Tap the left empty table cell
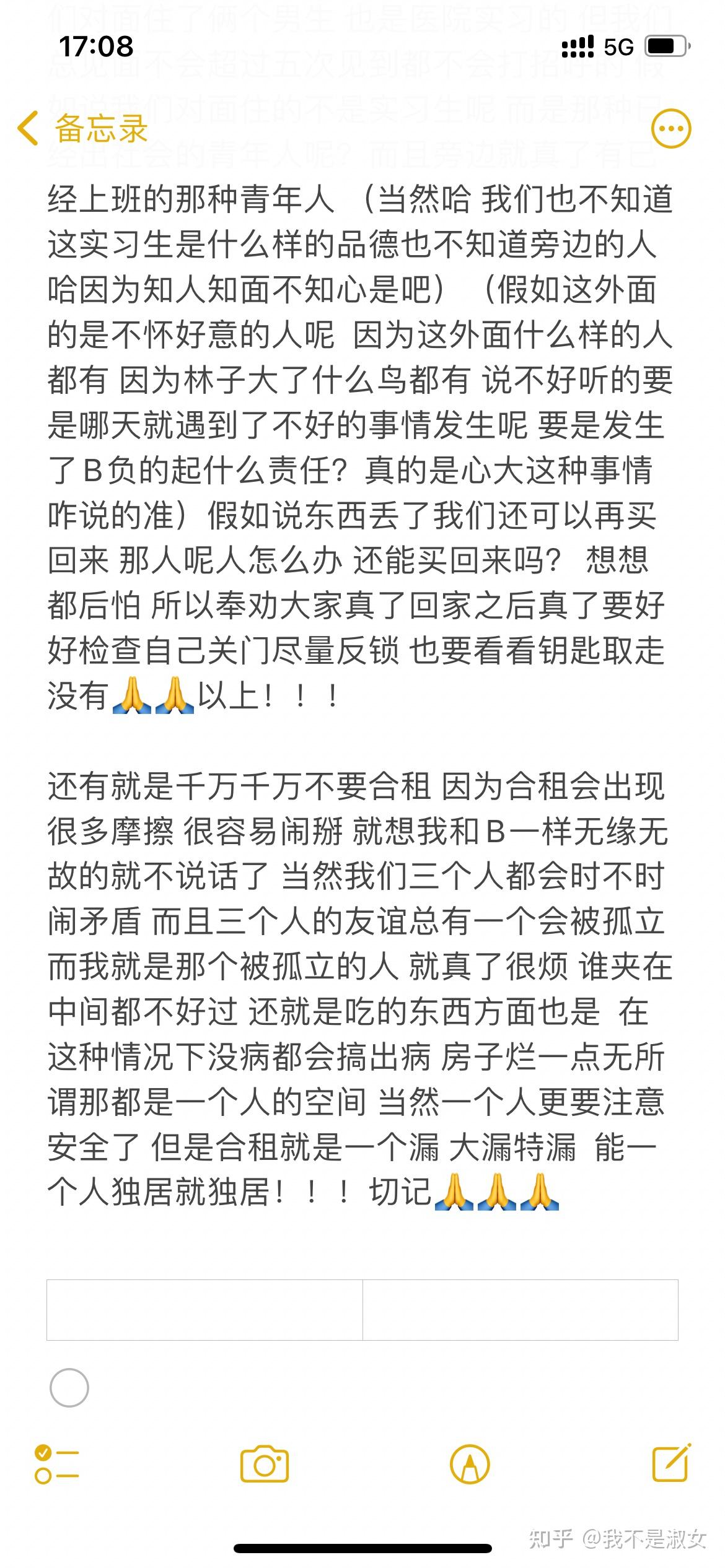The image size is (725, 1568). (204, 1310)
